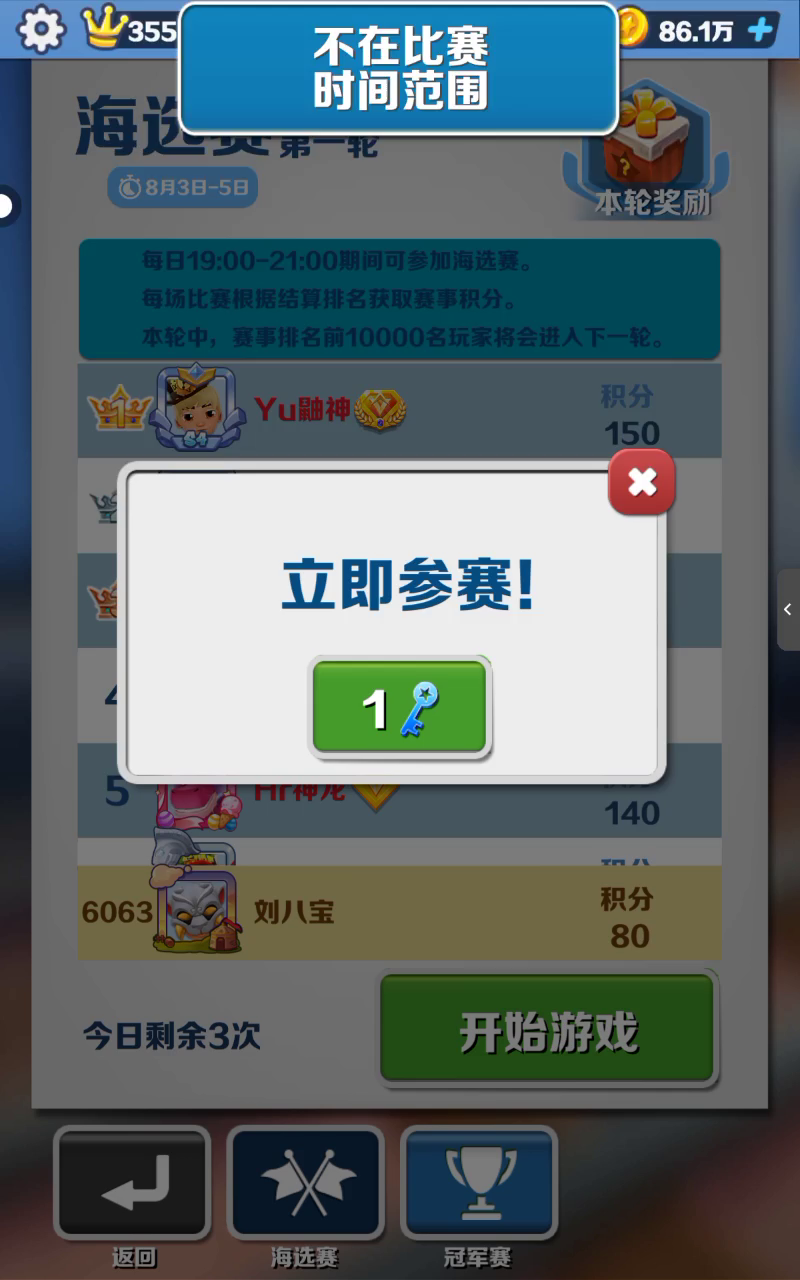This screenshot has width=800, height=1280.
Task: Open the settings gear
Action: point(40,29)
